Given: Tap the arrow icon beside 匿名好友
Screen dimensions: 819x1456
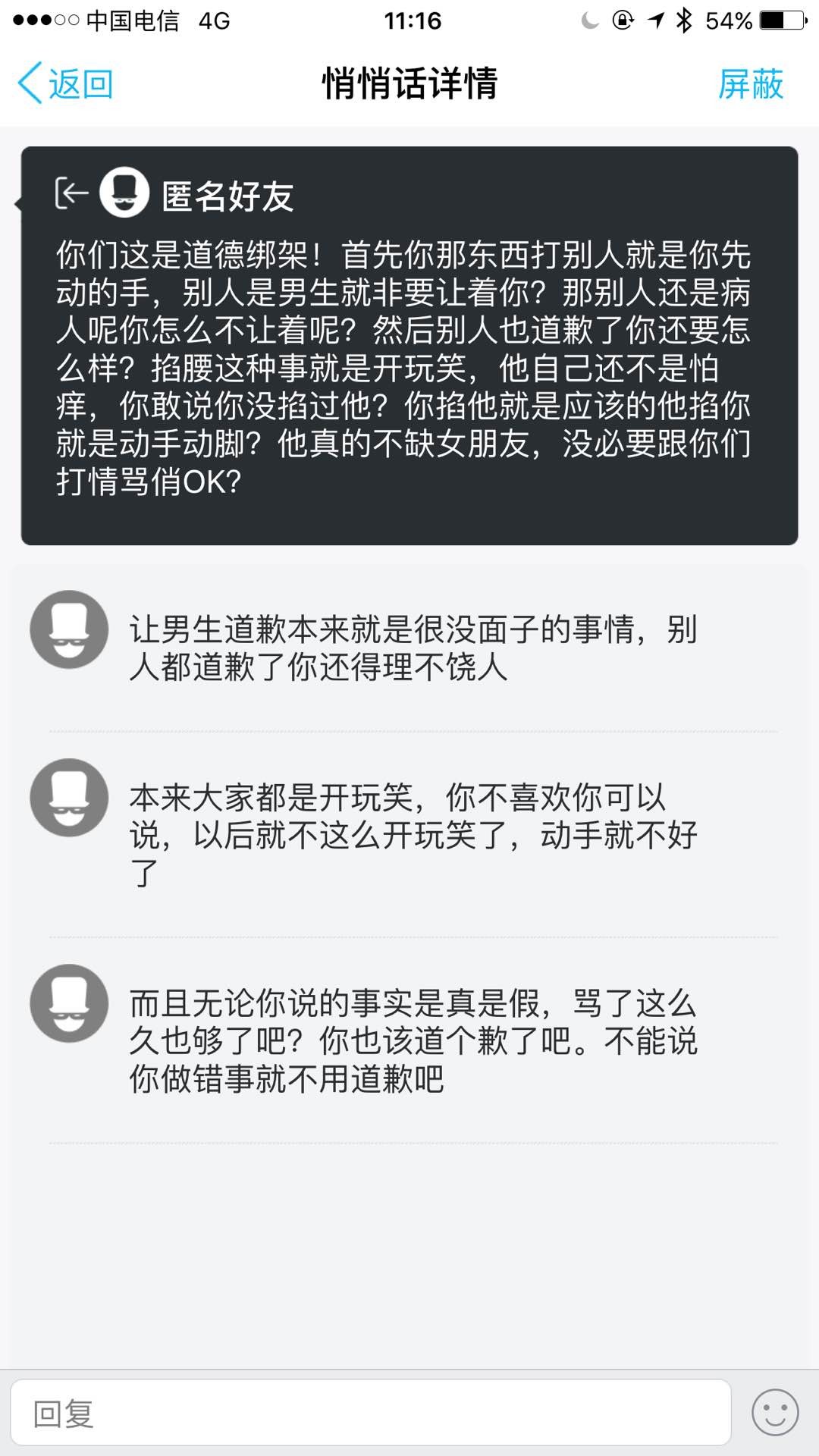Looking at the screenshot, I should 72,193.
